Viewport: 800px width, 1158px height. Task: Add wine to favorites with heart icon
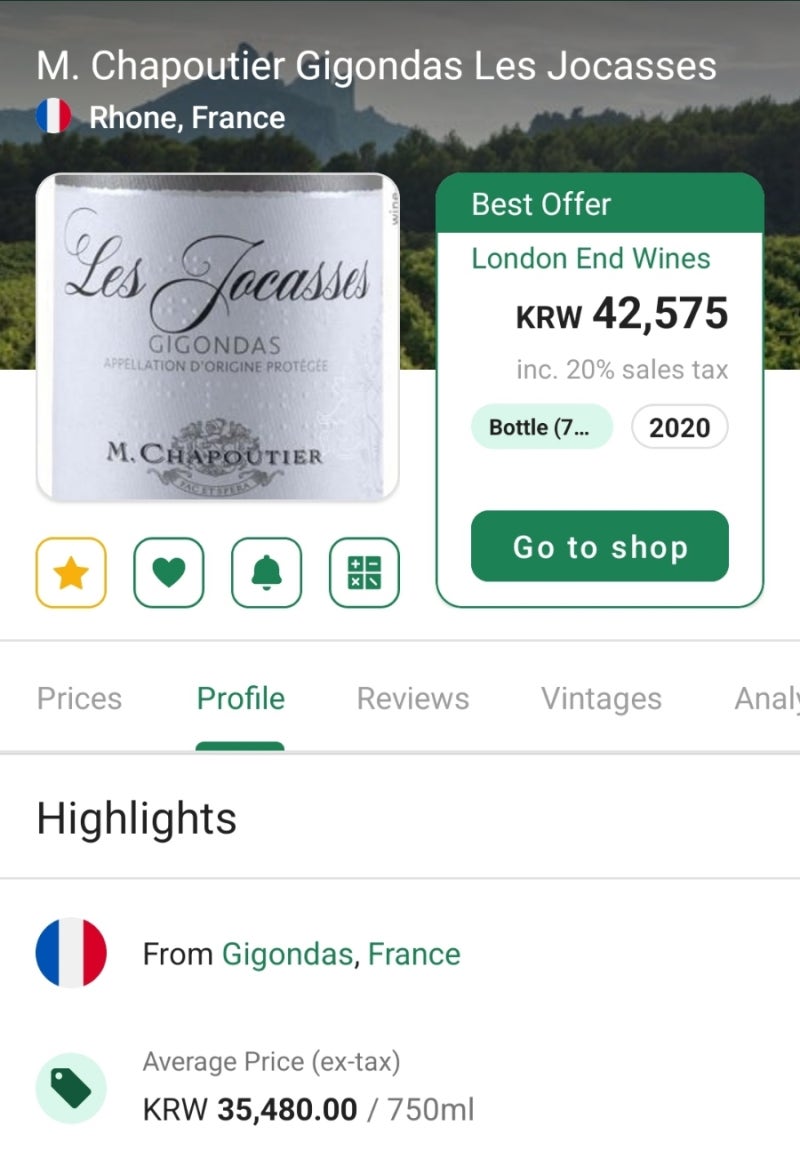168,573
